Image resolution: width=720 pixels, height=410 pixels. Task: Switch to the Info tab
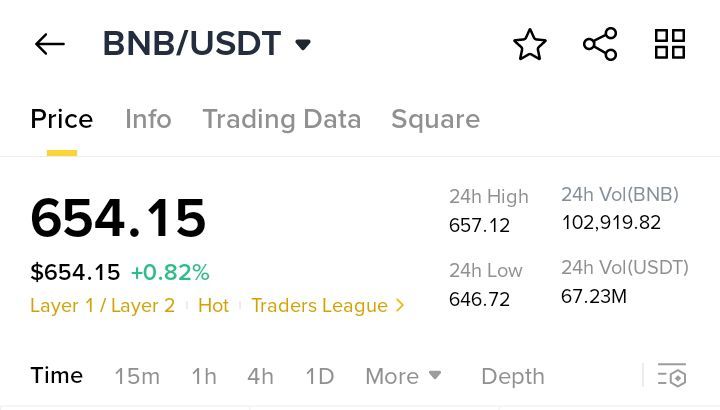click(x=148, y=119)
